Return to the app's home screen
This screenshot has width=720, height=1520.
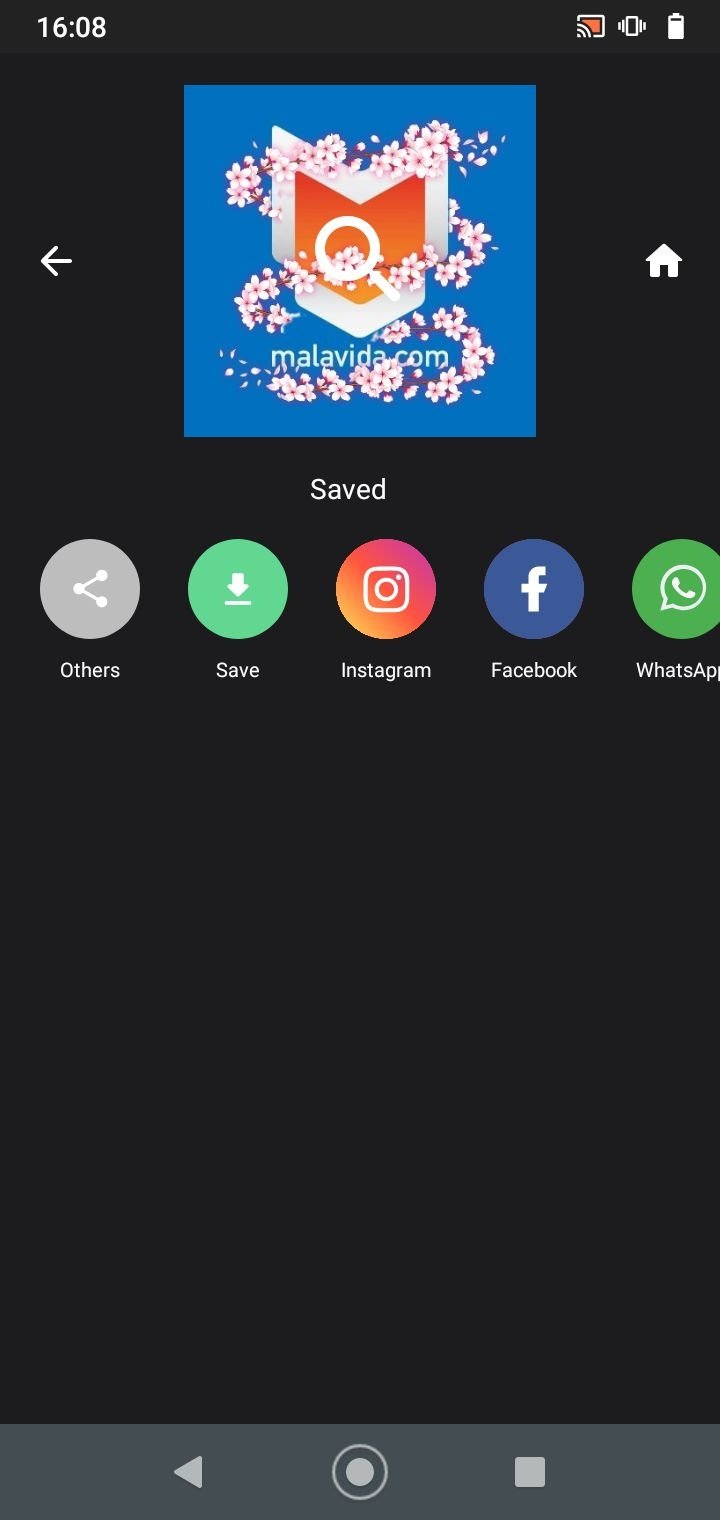pyautogui.click(x=664, y=261)
